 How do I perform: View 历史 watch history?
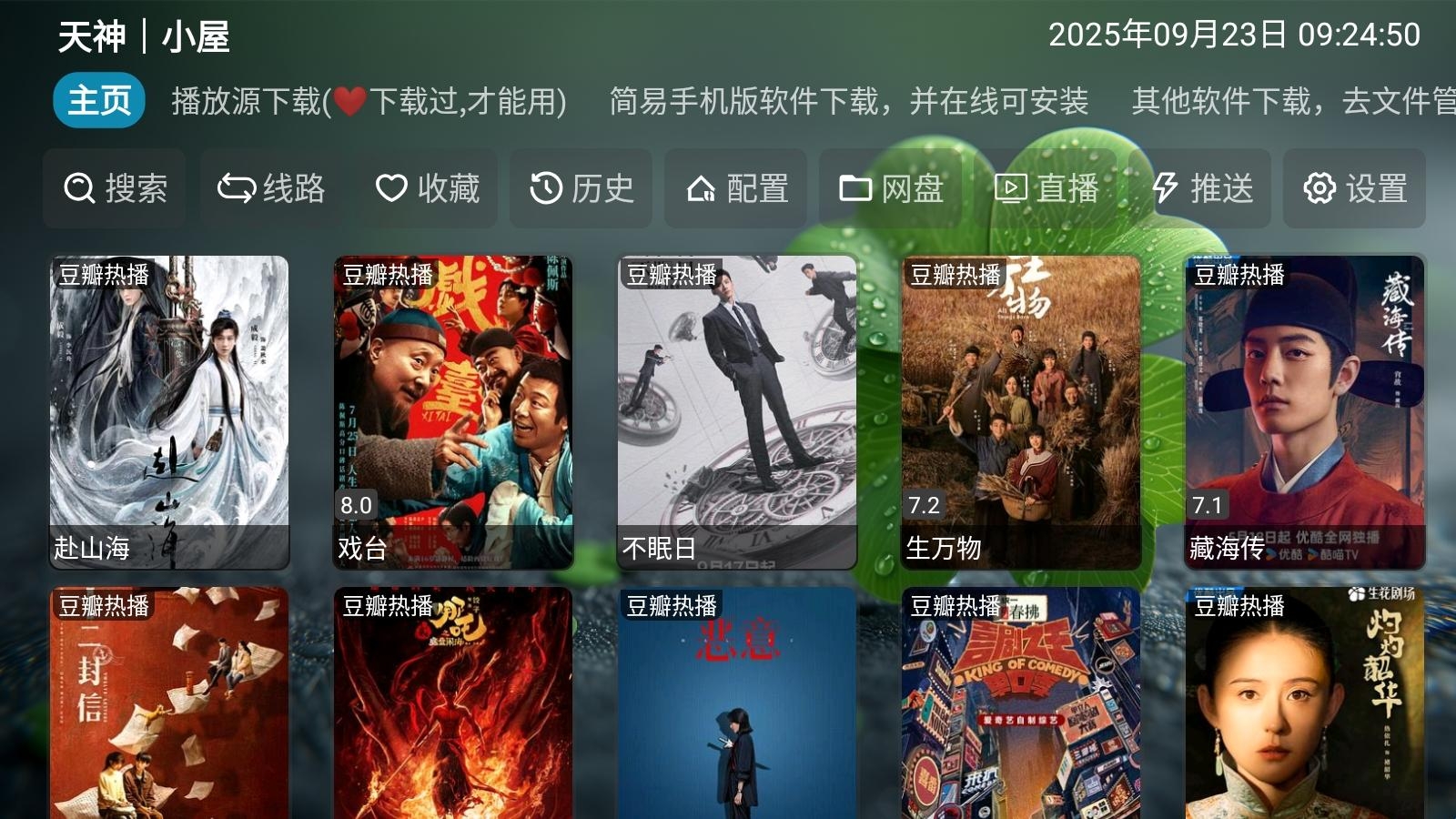(x=581, y=188)
